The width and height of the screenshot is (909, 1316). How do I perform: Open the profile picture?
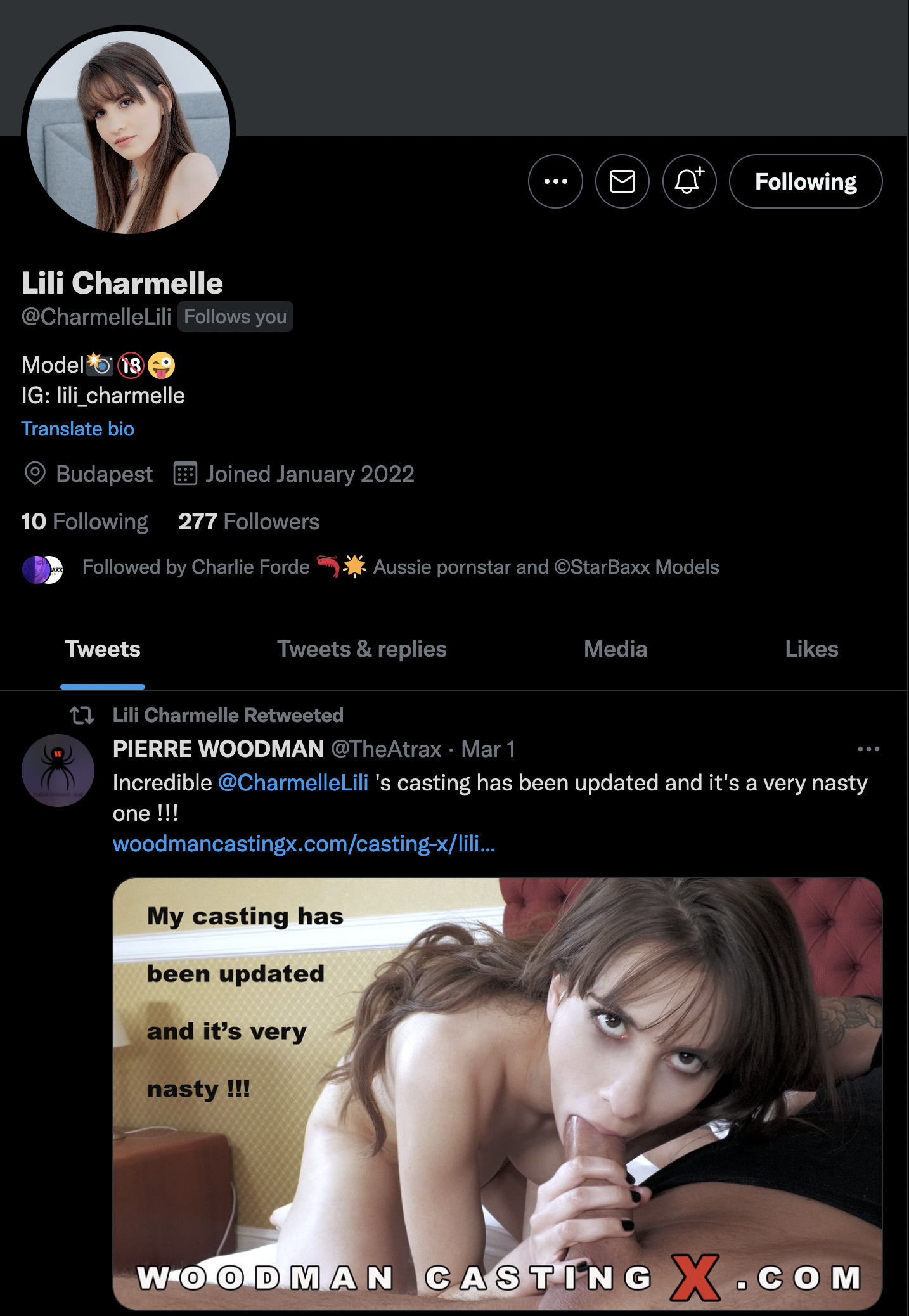[x=129, y=132]
